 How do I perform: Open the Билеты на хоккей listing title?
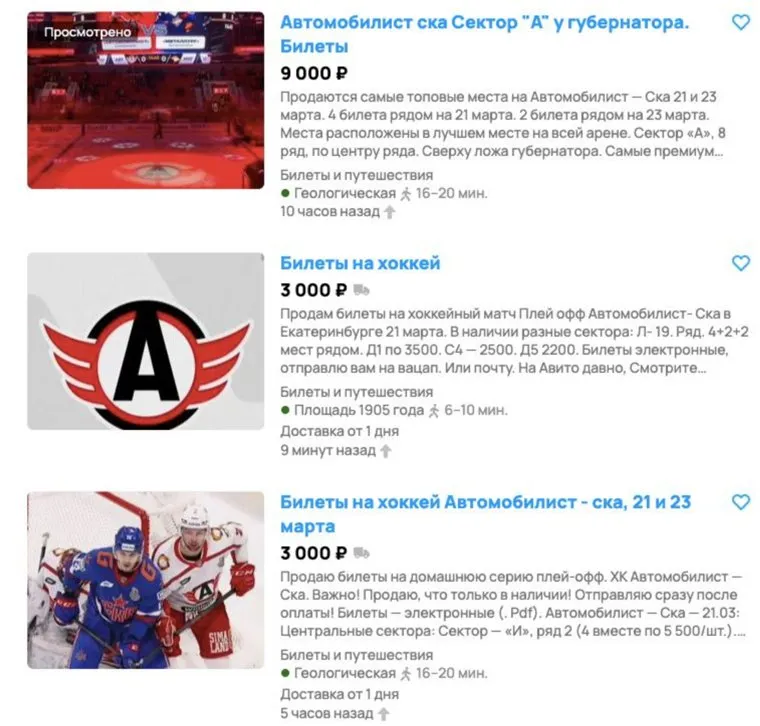click(360, 264)
